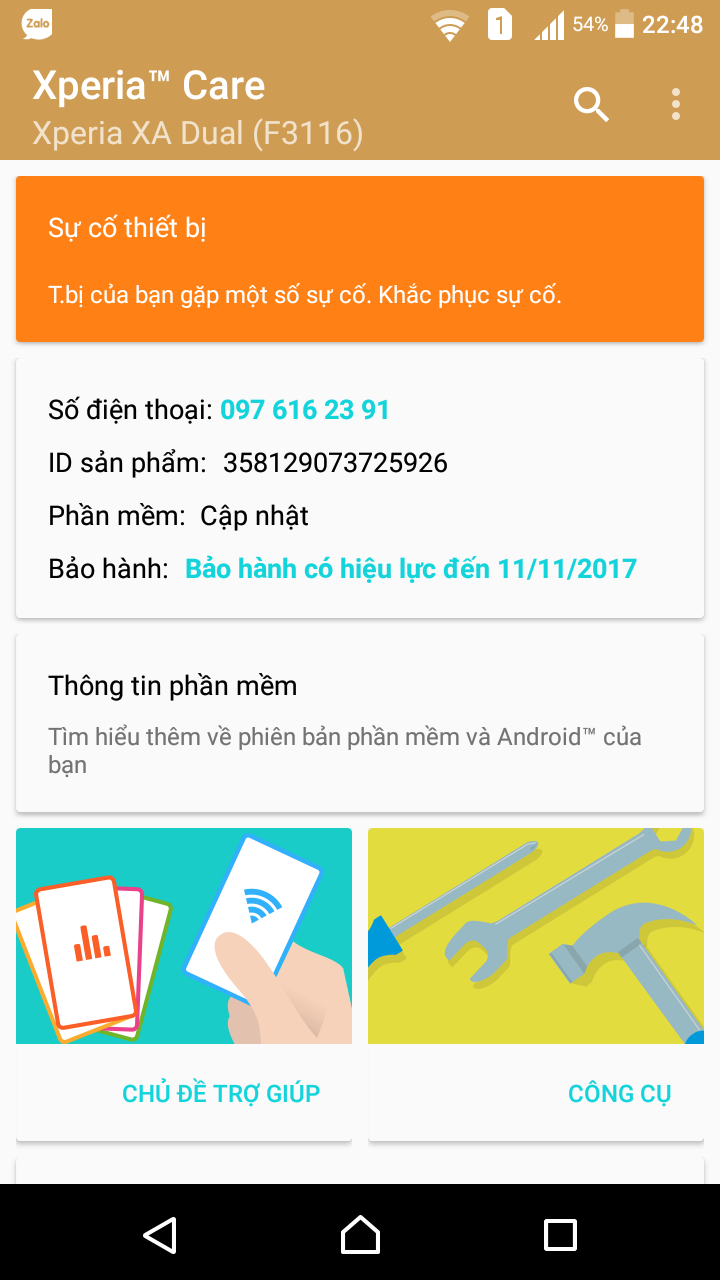The image size is (720, 1280).
Task: Tap the phone number 097 616 23 91
Action: click(x=304, y=410)
